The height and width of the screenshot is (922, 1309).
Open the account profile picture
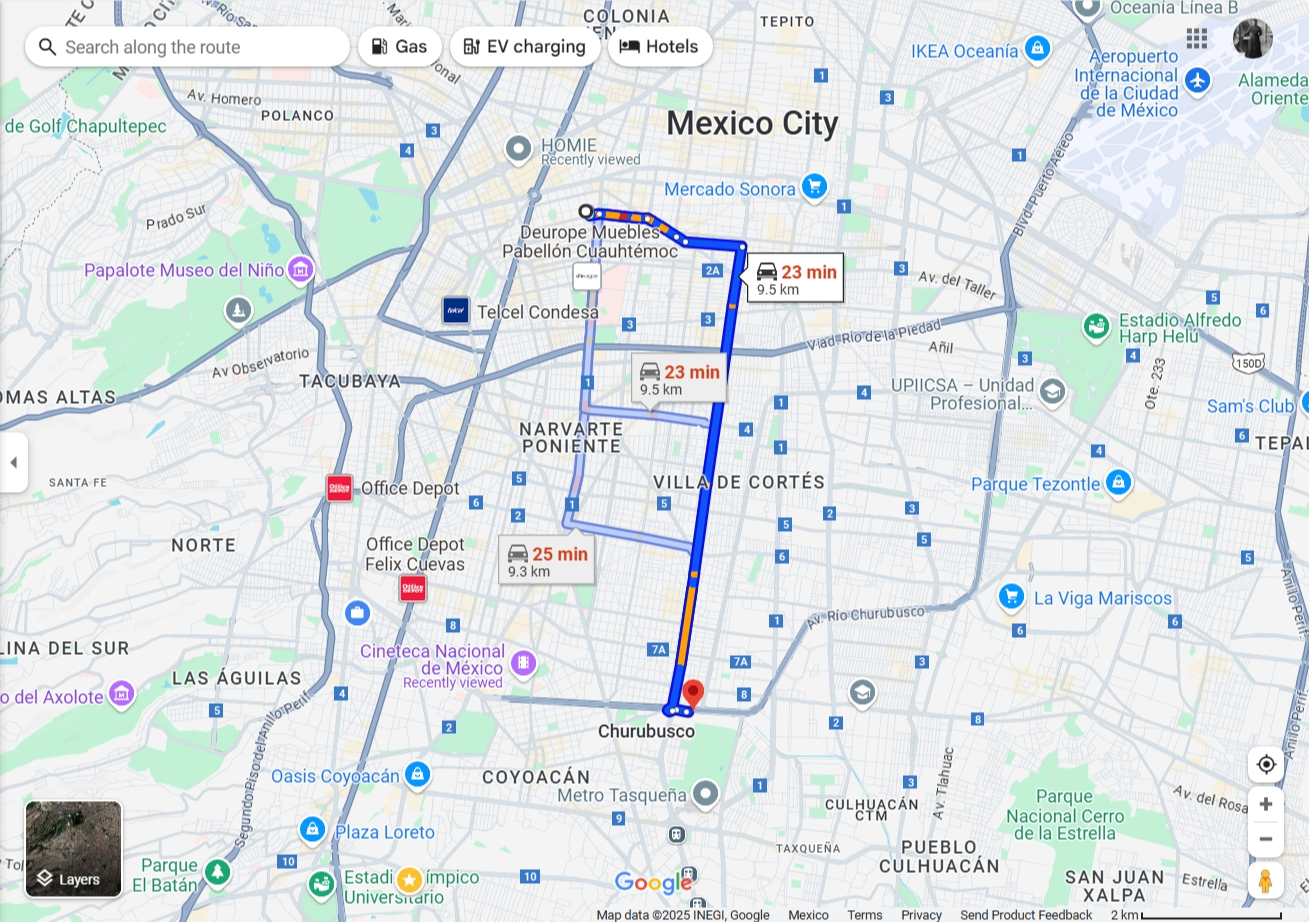(1252, 39)
